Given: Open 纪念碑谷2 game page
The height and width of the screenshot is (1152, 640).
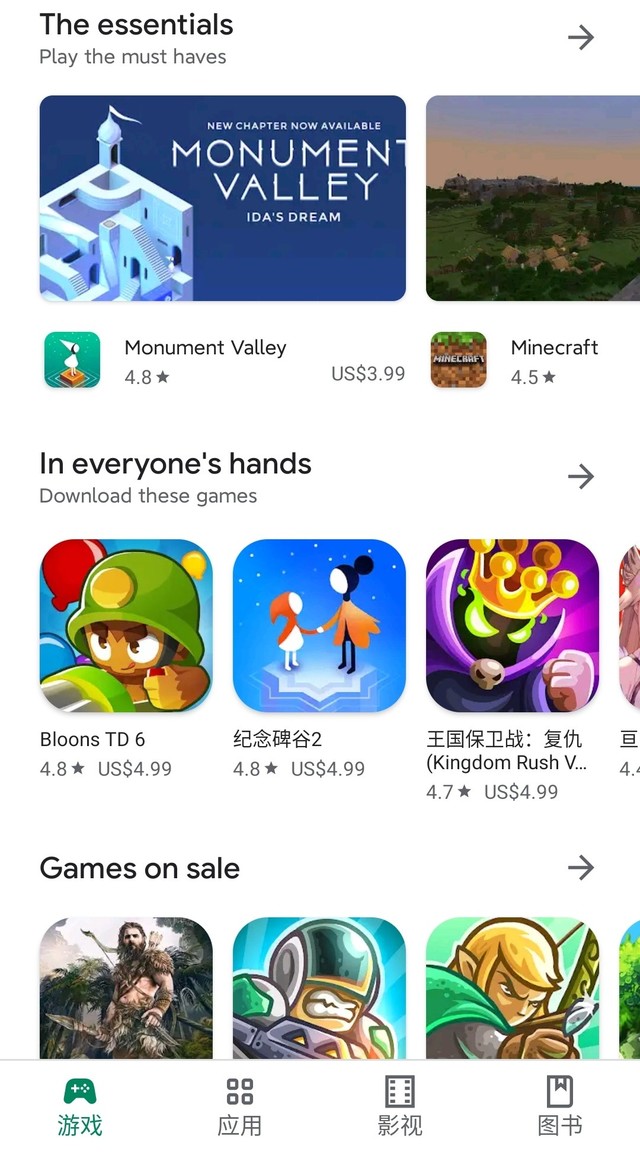Looking at the screenshot, I should pos(319,626).
